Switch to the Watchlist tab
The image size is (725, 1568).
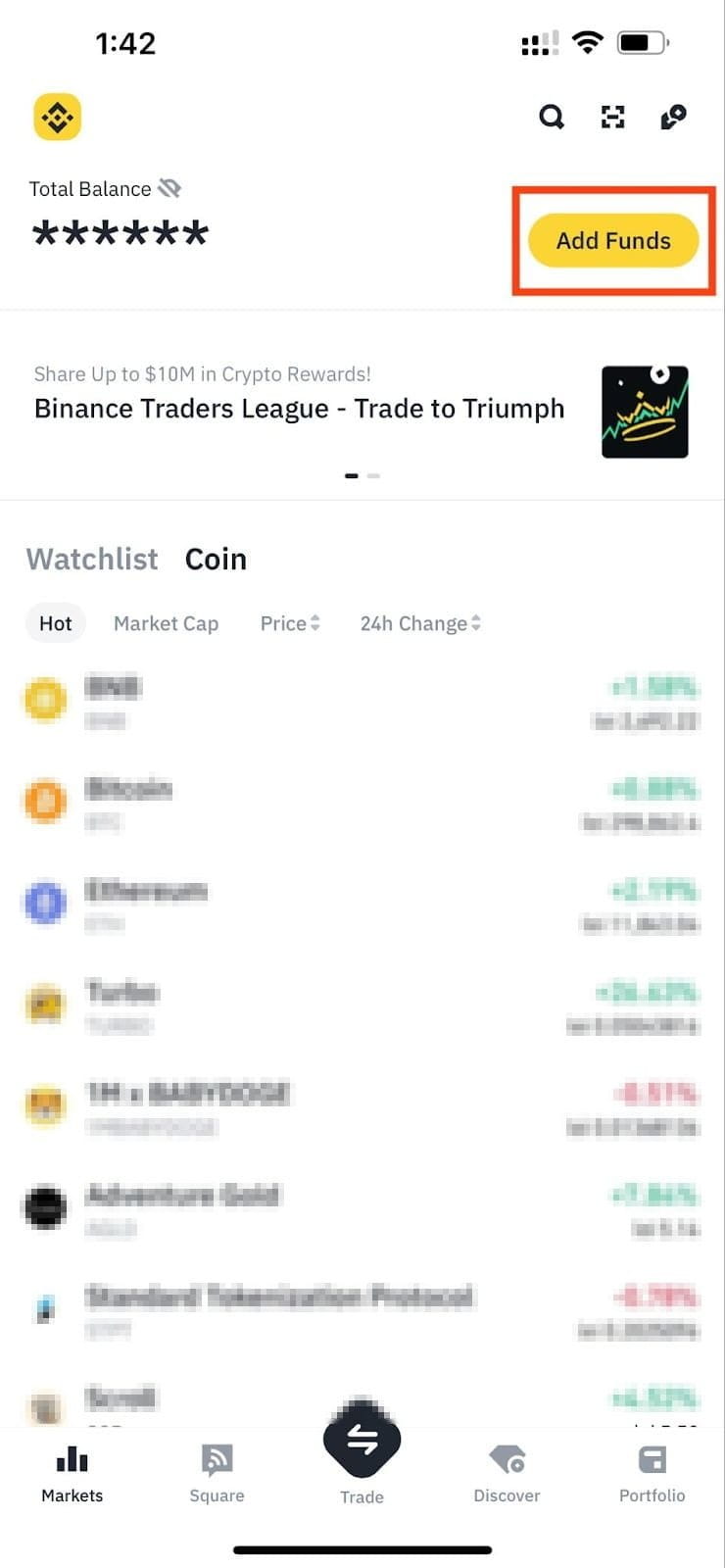point(92,559)
